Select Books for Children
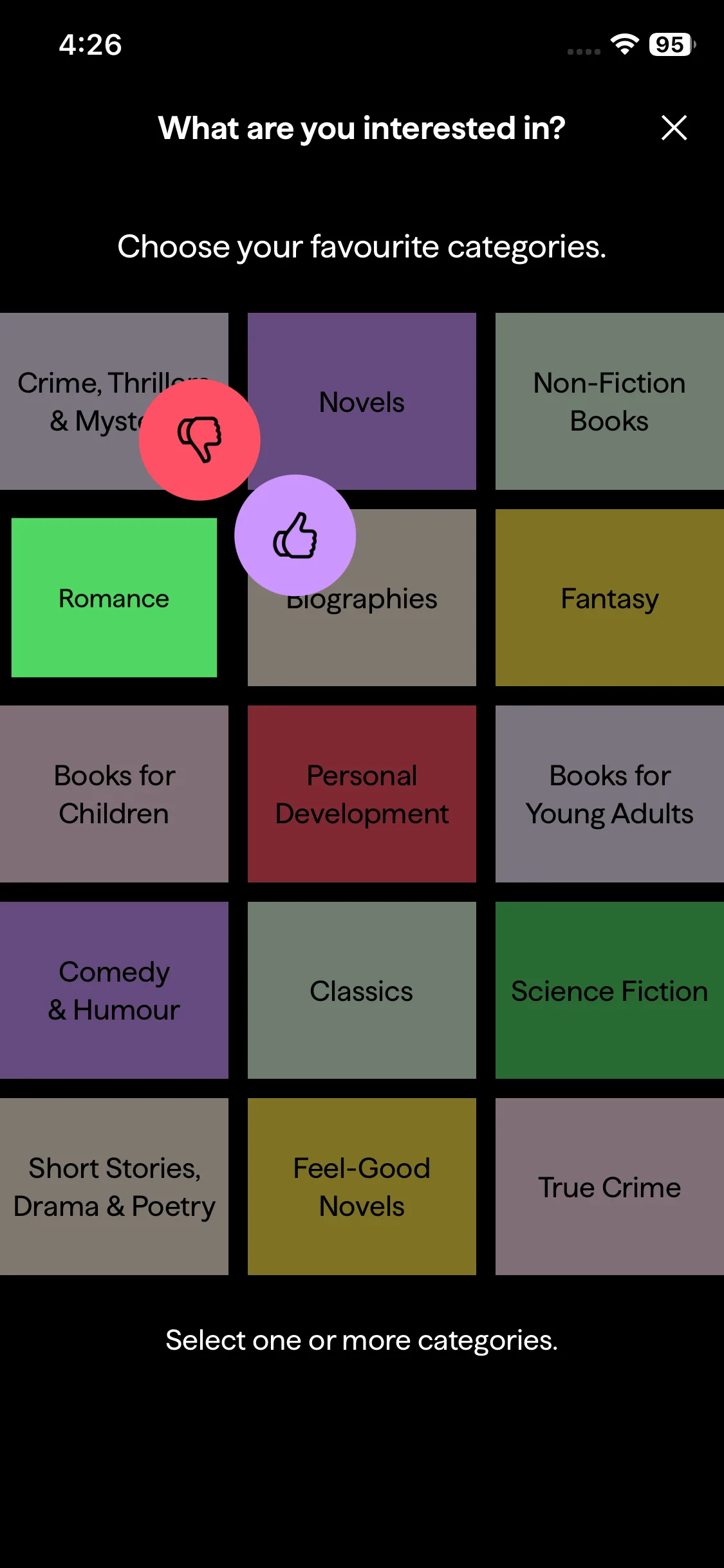Image resolution: width=724 pixels, height=1568 pixels. coord(114,794)
